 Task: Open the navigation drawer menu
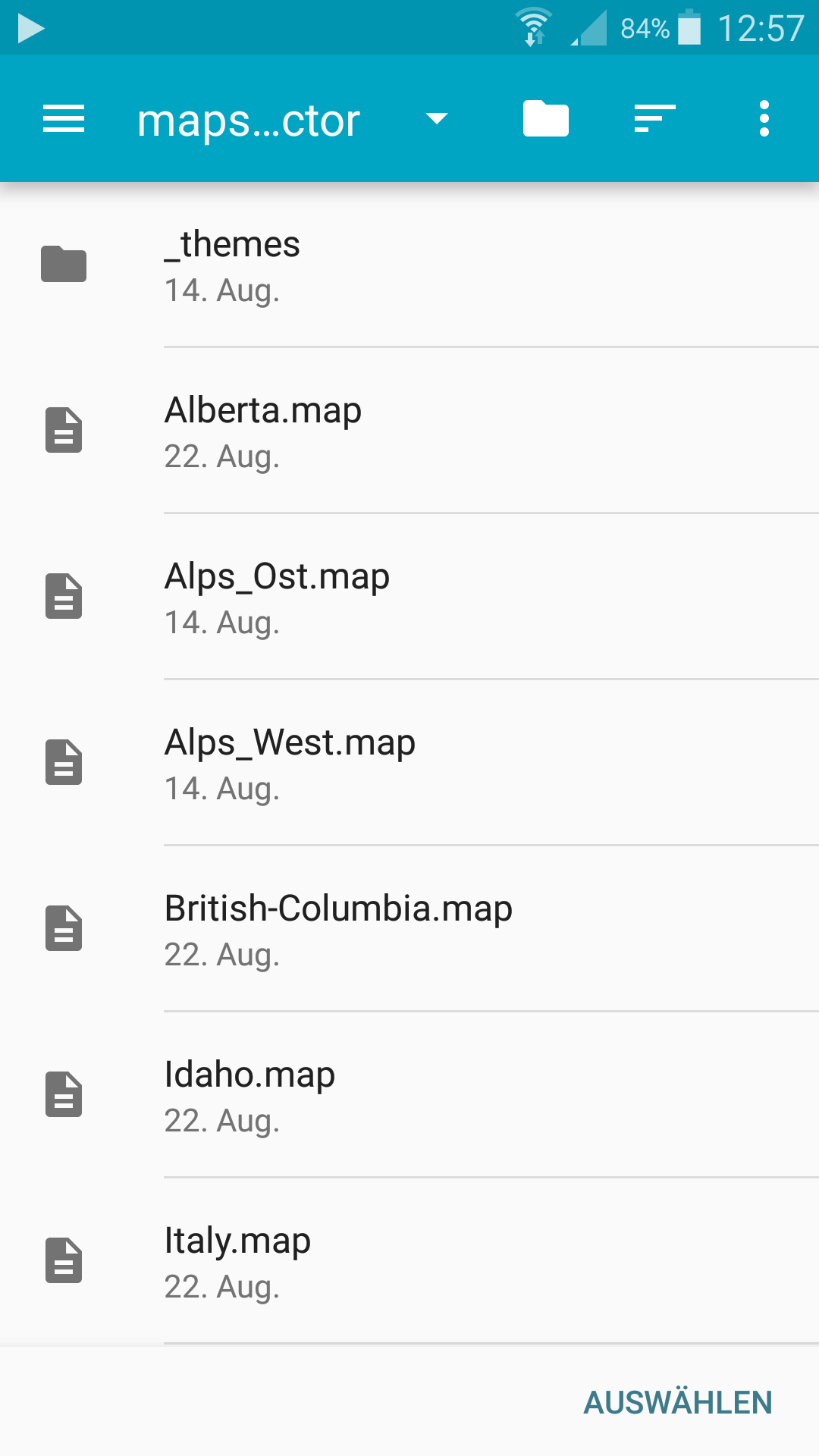tap(64, 119)
